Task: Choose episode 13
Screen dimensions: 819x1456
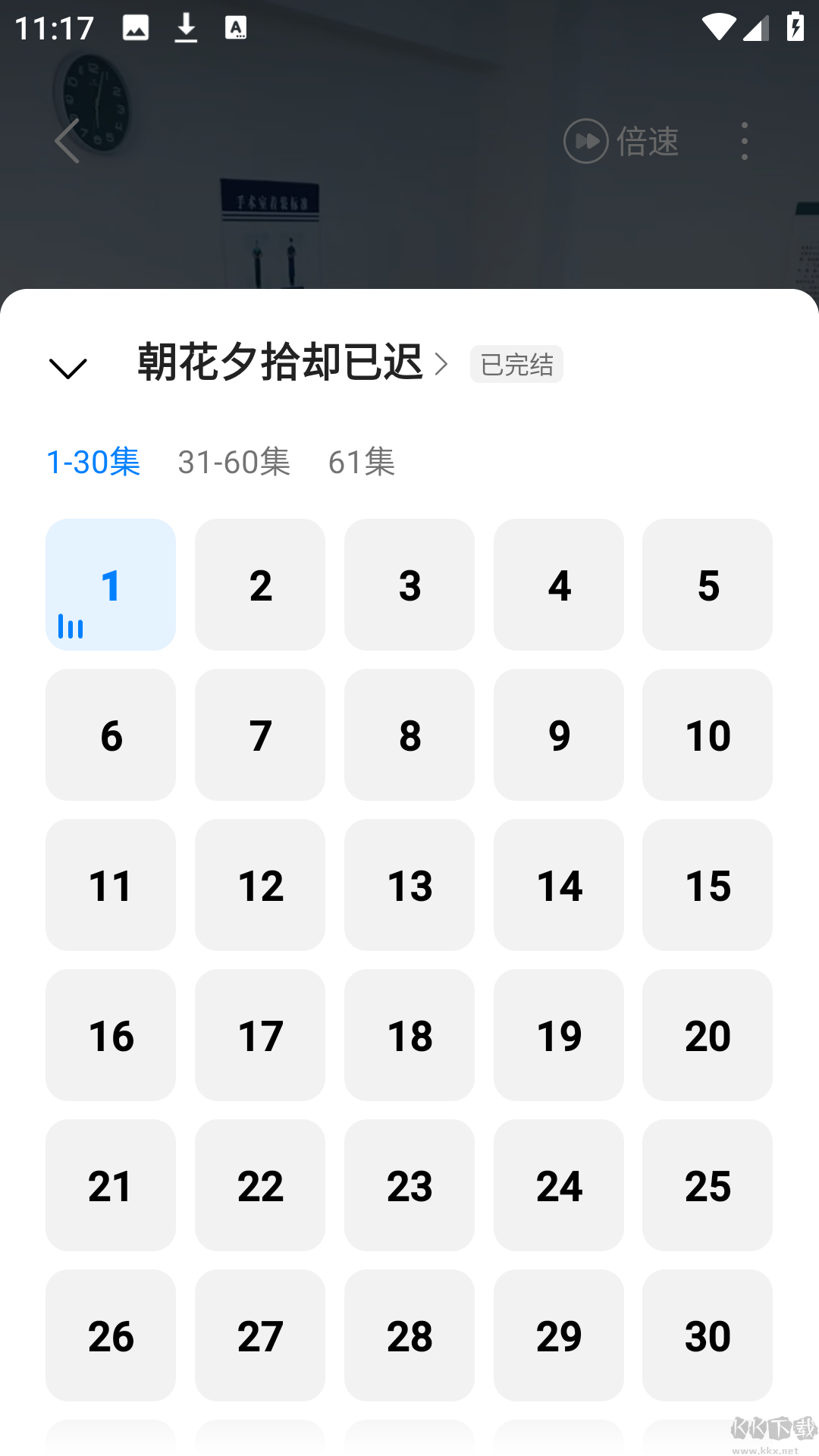Action: pos(409,885)
